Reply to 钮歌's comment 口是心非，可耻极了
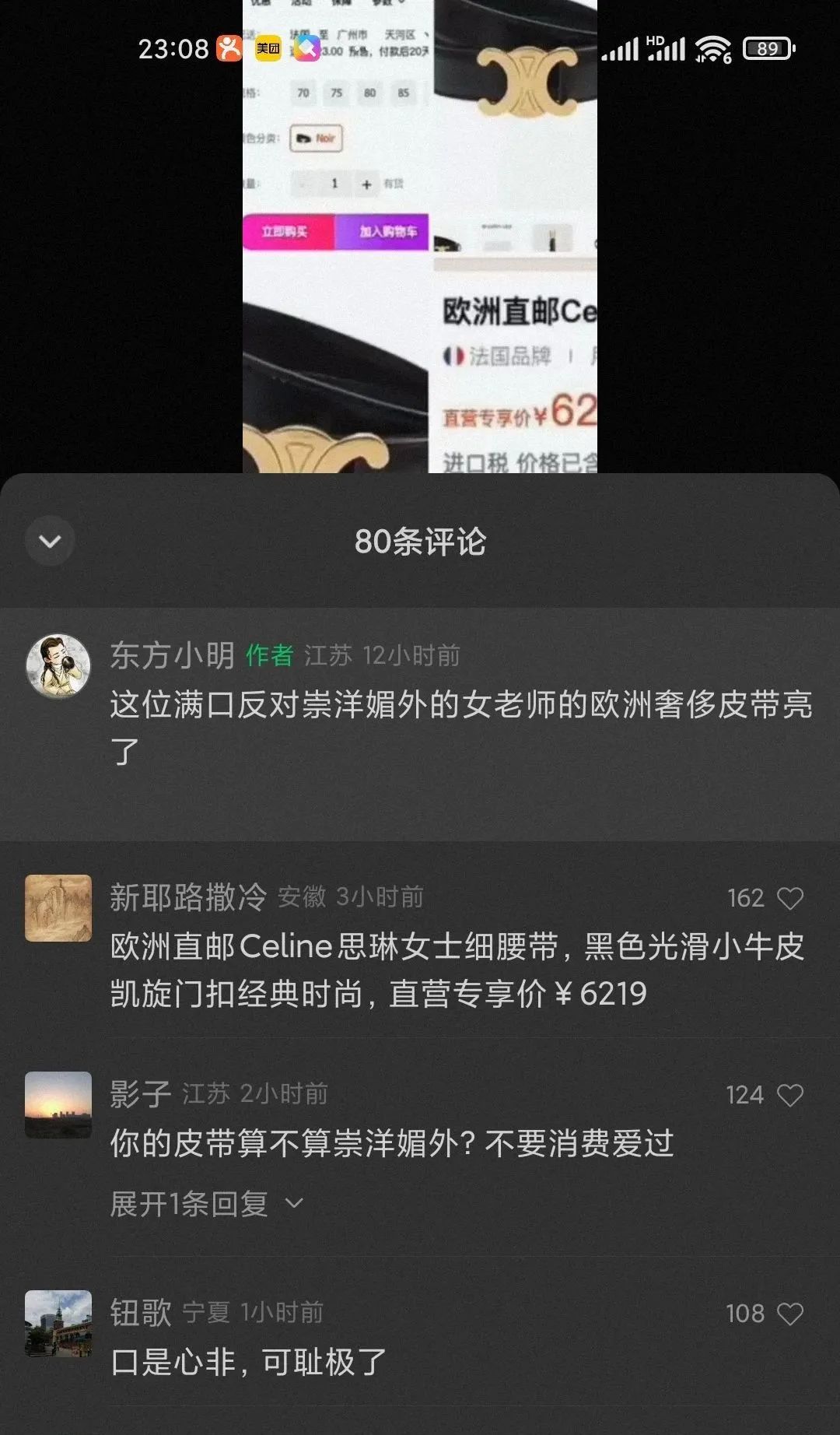This screenshot has height=1435, width=840. (249, 1362)
